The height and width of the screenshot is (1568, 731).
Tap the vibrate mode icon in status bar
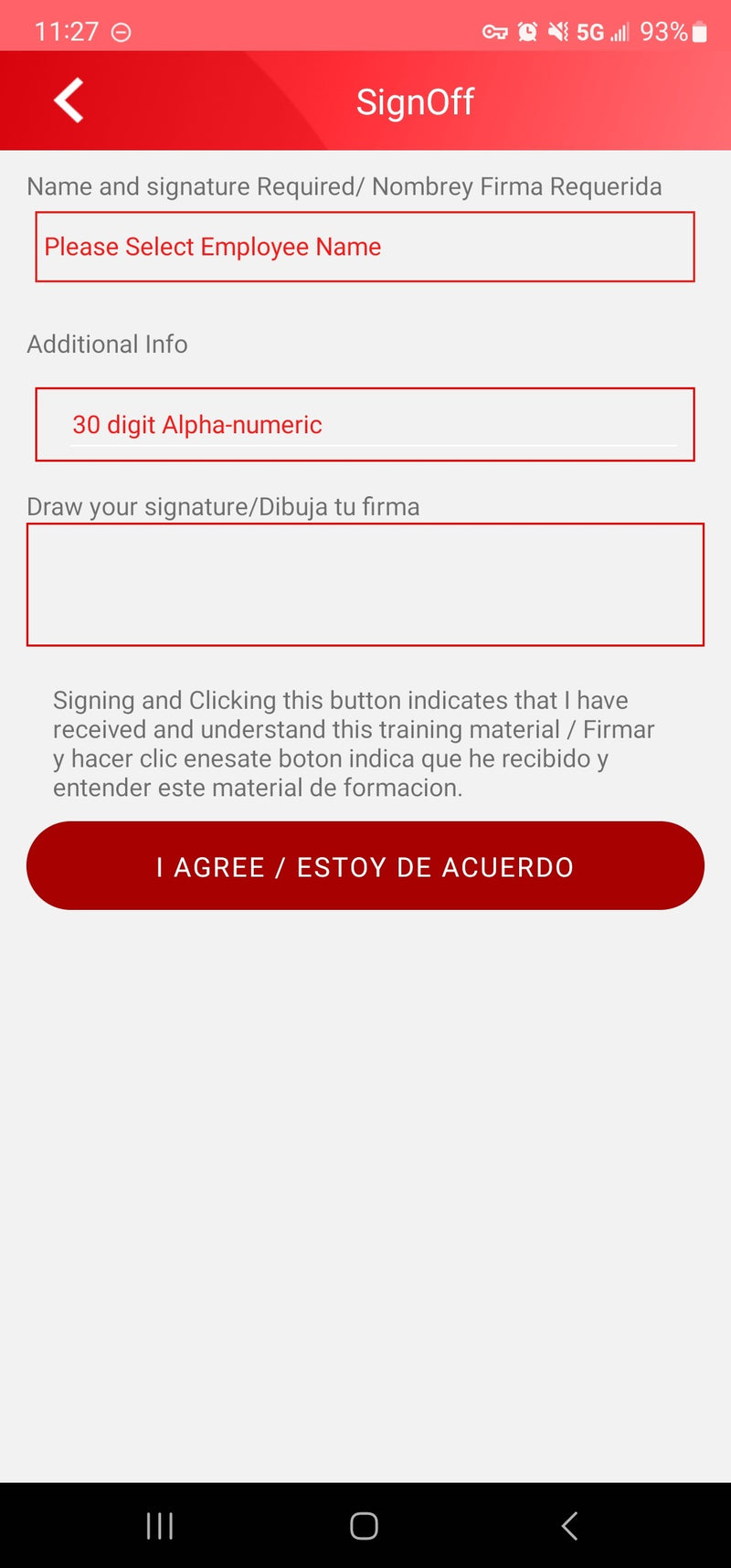coord(558,32)
